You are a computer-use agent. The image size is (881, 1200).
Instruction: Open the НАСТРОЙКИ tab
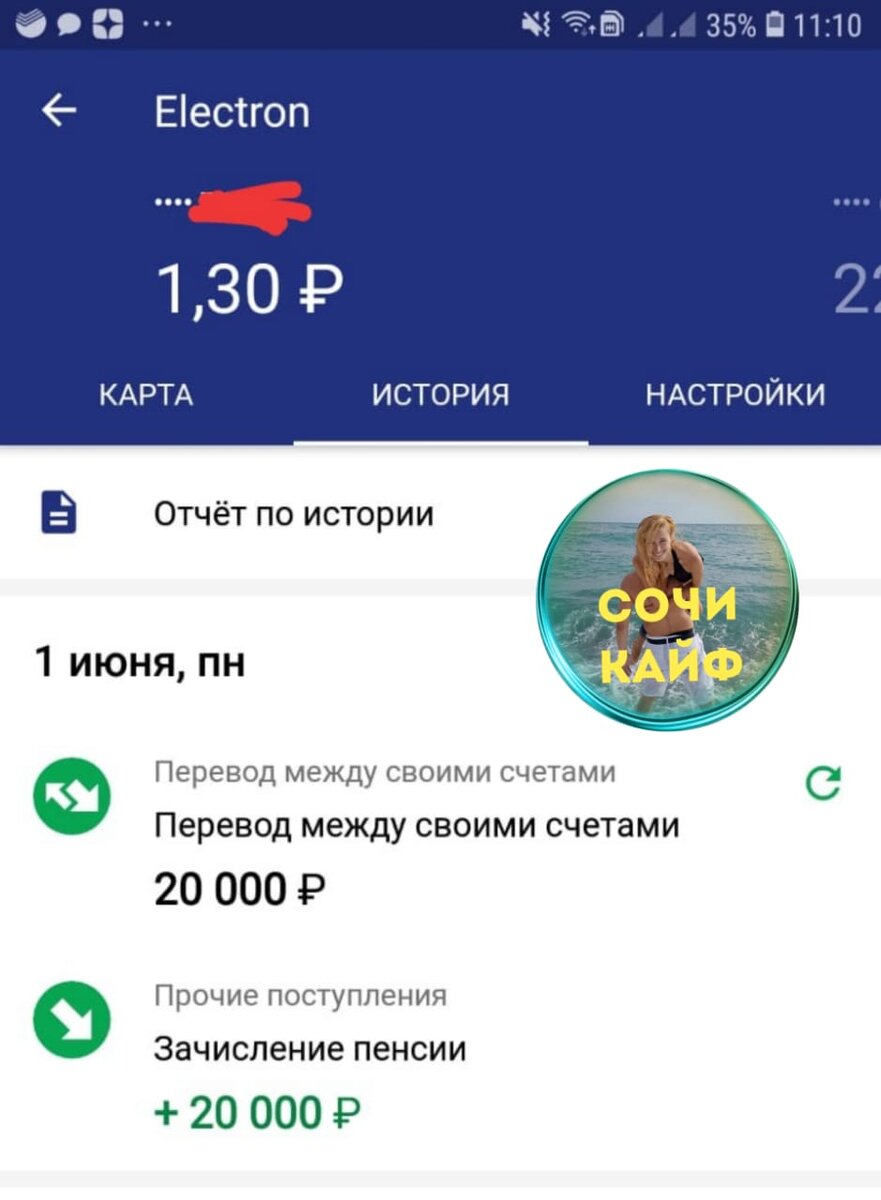point(737,394)
